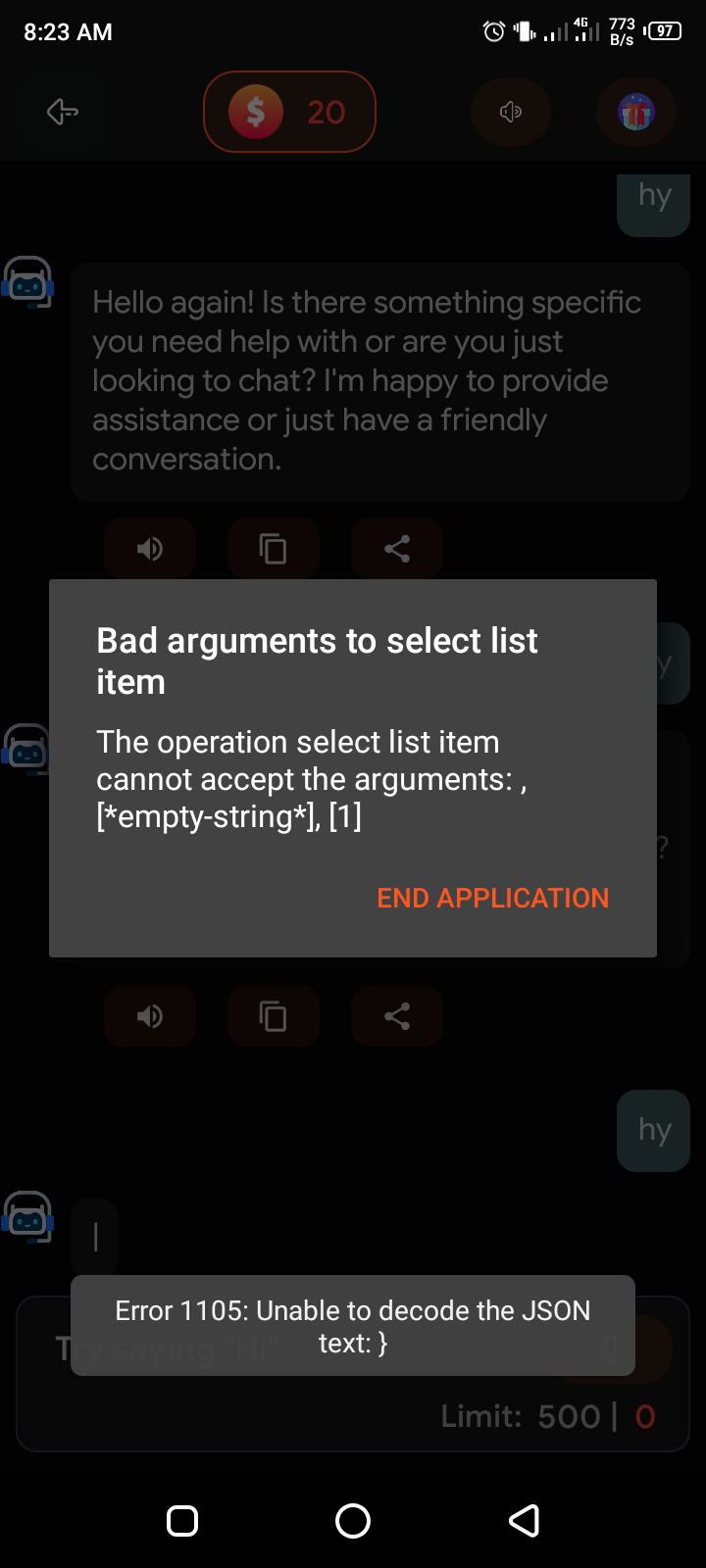Image resolution: width=706 pixels, height=1568 pixels.
Task: Open the gift box icon
Action: click(x=635, y=113)
